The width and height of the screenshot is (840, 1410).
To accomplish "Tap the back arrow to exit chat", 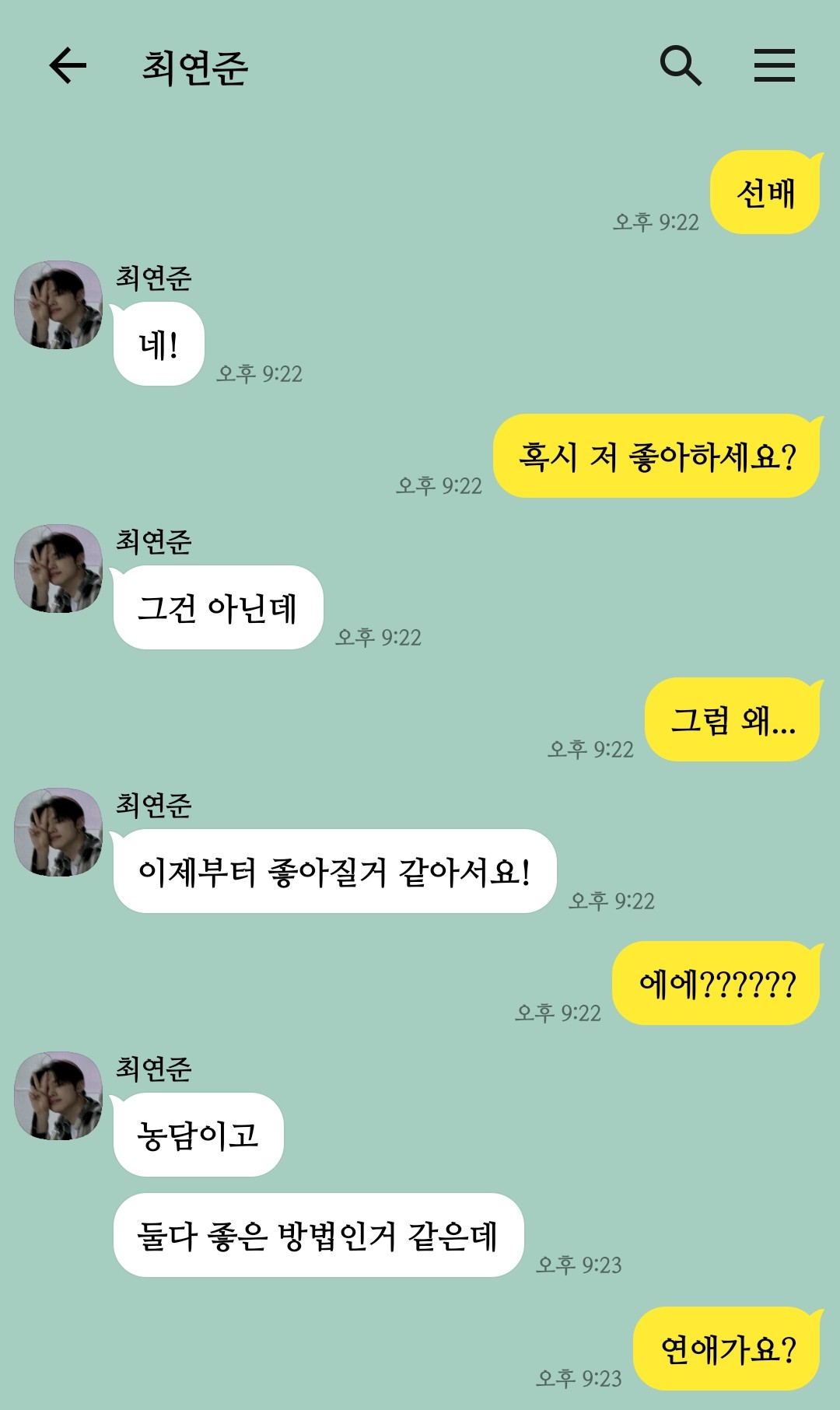I will tap(68, 65).
